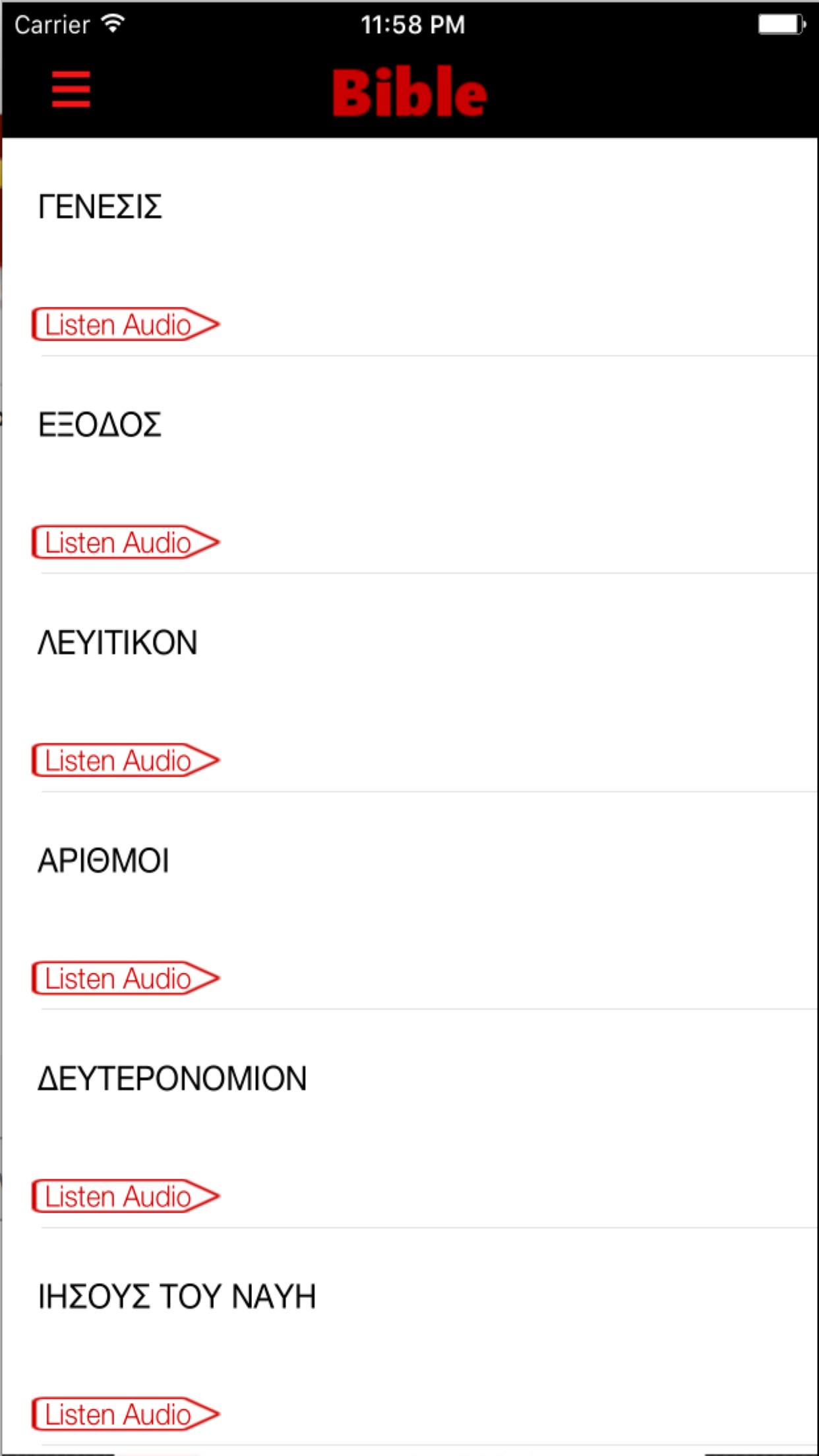This screenshot has height=1456, width=819.
Task: Expand the ΛΕΥΙΤΙΚΟΝ book entry
Action: (117, 642)
